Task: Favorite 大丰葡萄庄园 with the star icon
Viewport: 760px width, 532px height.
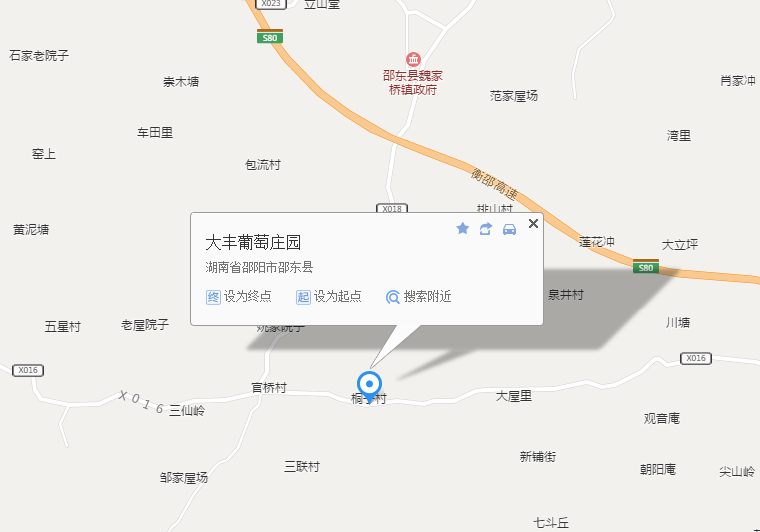Action: [x=462, y=229]
